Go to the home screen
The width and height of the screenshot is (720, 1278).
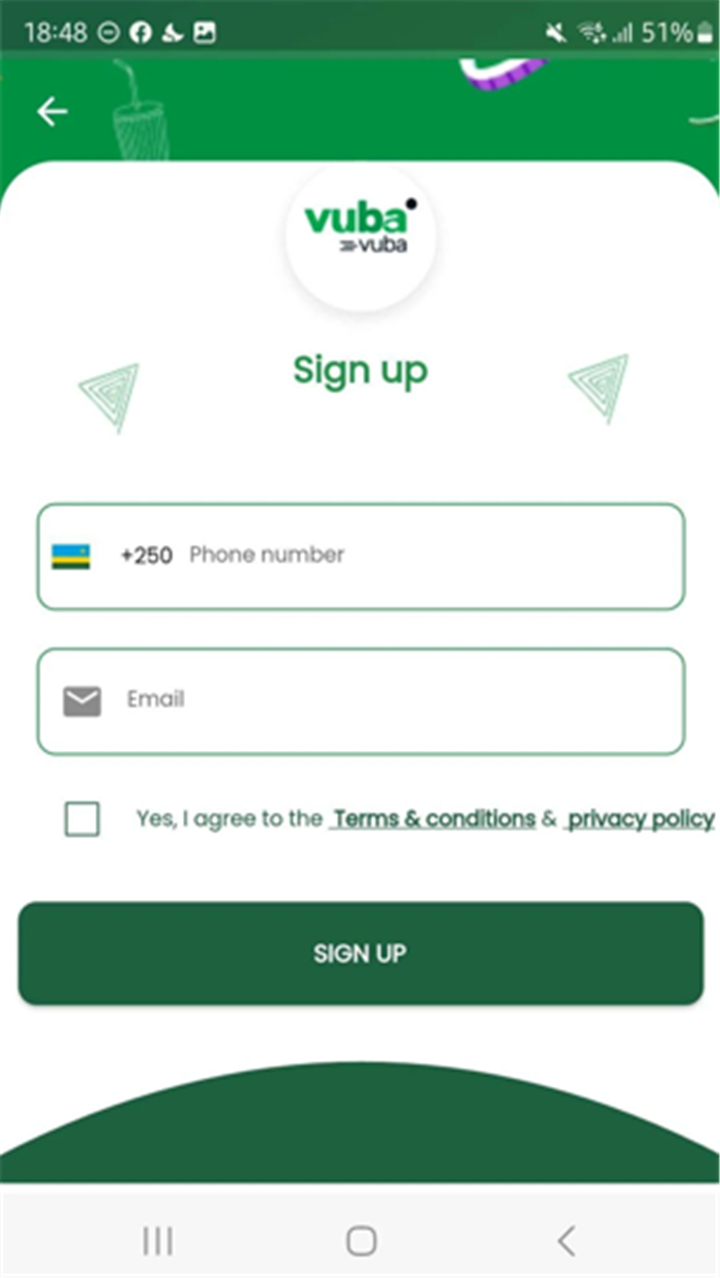coord(361,1241)
